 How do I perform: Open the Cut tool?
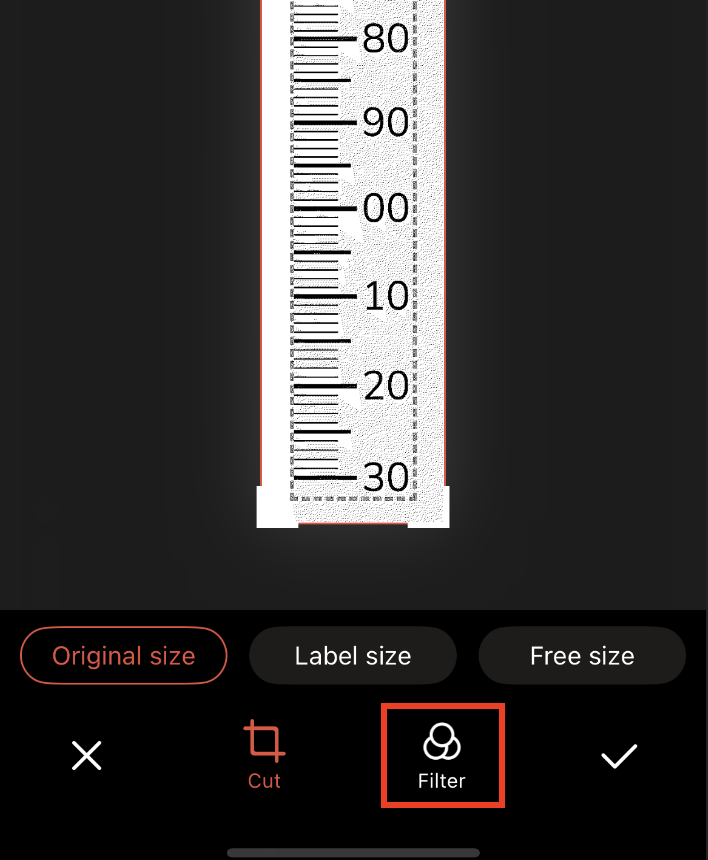click(264, 755)
